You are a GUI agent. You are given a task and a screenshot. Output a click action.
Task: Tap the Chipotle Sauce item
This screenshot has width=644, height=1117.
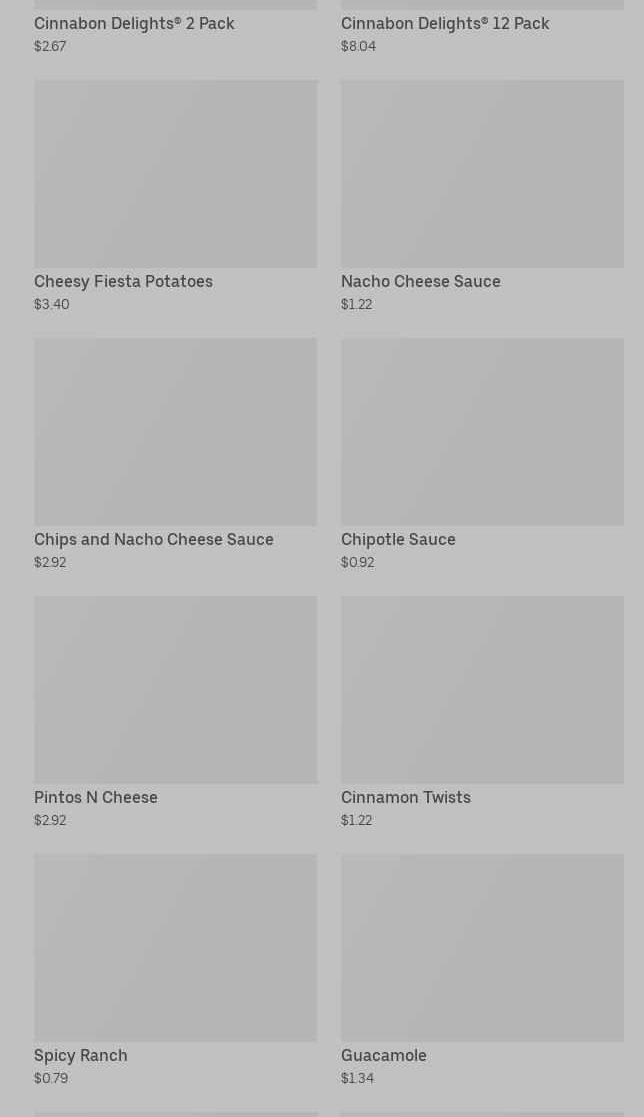(482, 432)
